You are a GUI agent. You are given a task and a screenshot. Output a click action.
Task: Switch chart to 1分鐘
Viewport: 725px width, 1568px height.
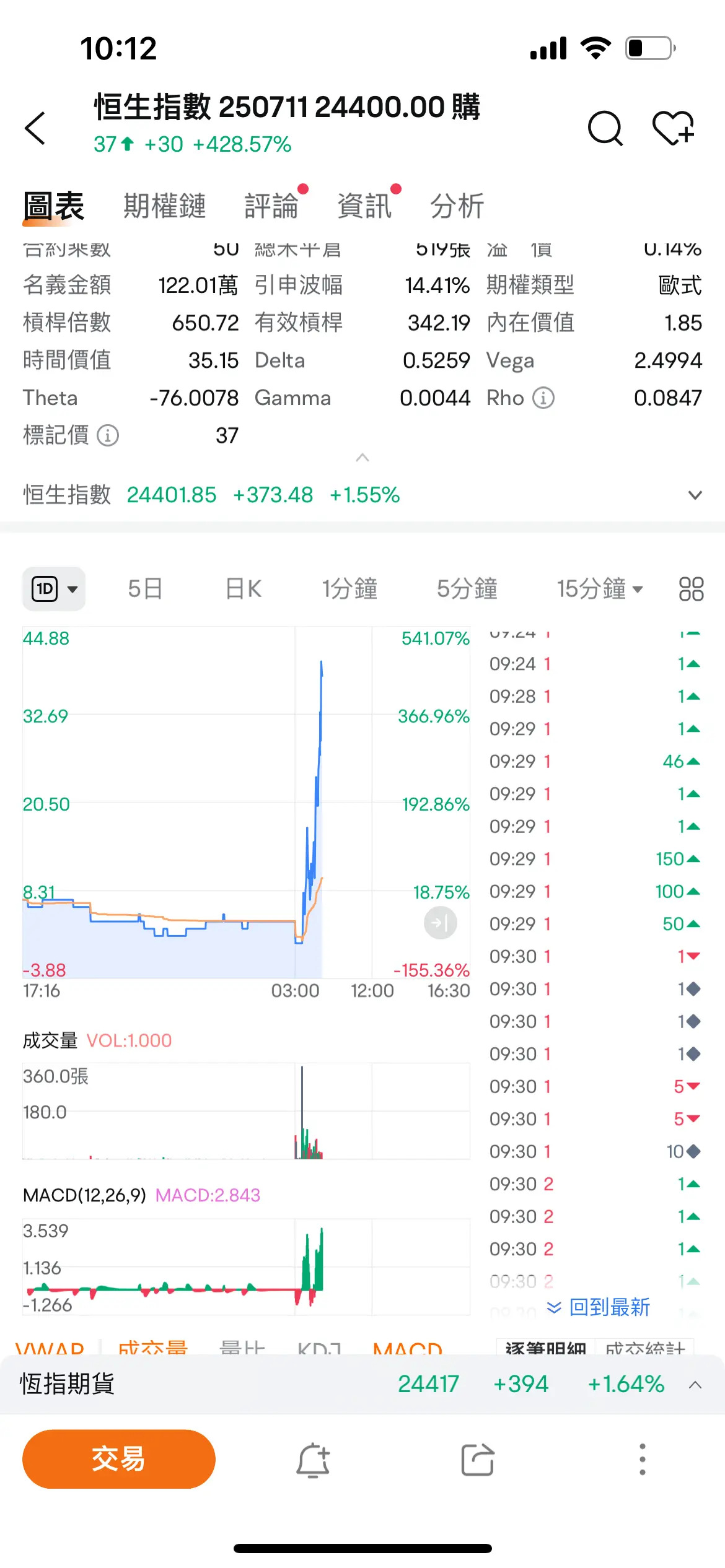pyautogui.click(x=349, y=588)
